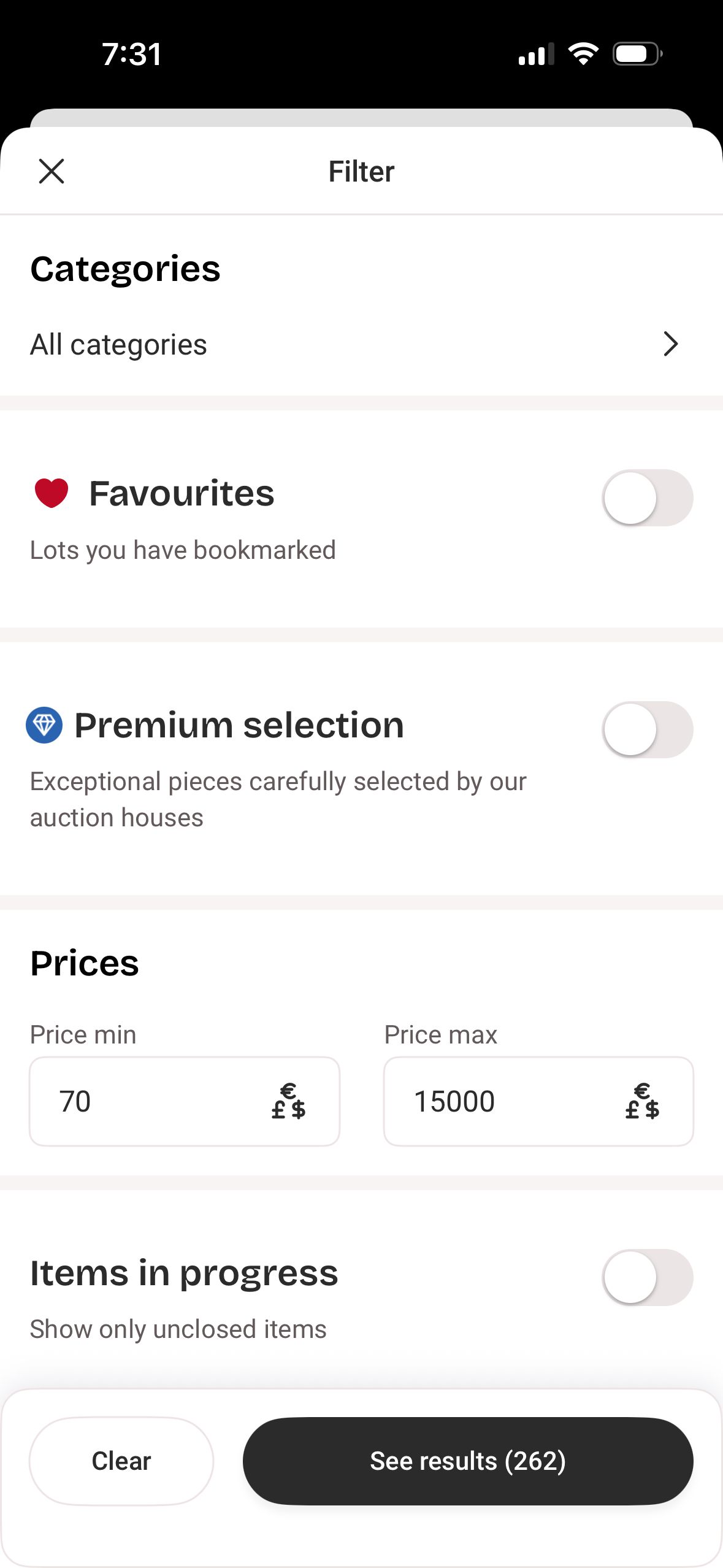Clear all filters
Image resolution: width=723 pixels, height=1568 pixels.
tap(121, 1461)
